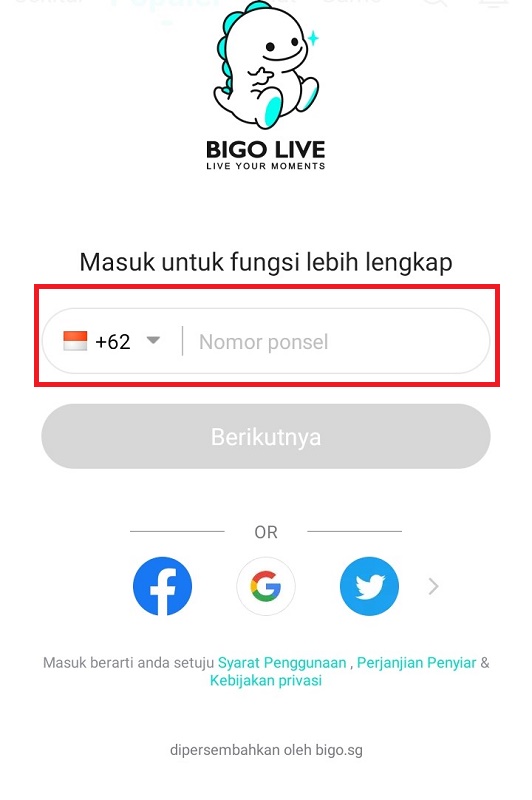Viewport: 532px width, 800px height.
Task: Open Kebijakan privasi link
Action: pos(266,681)
